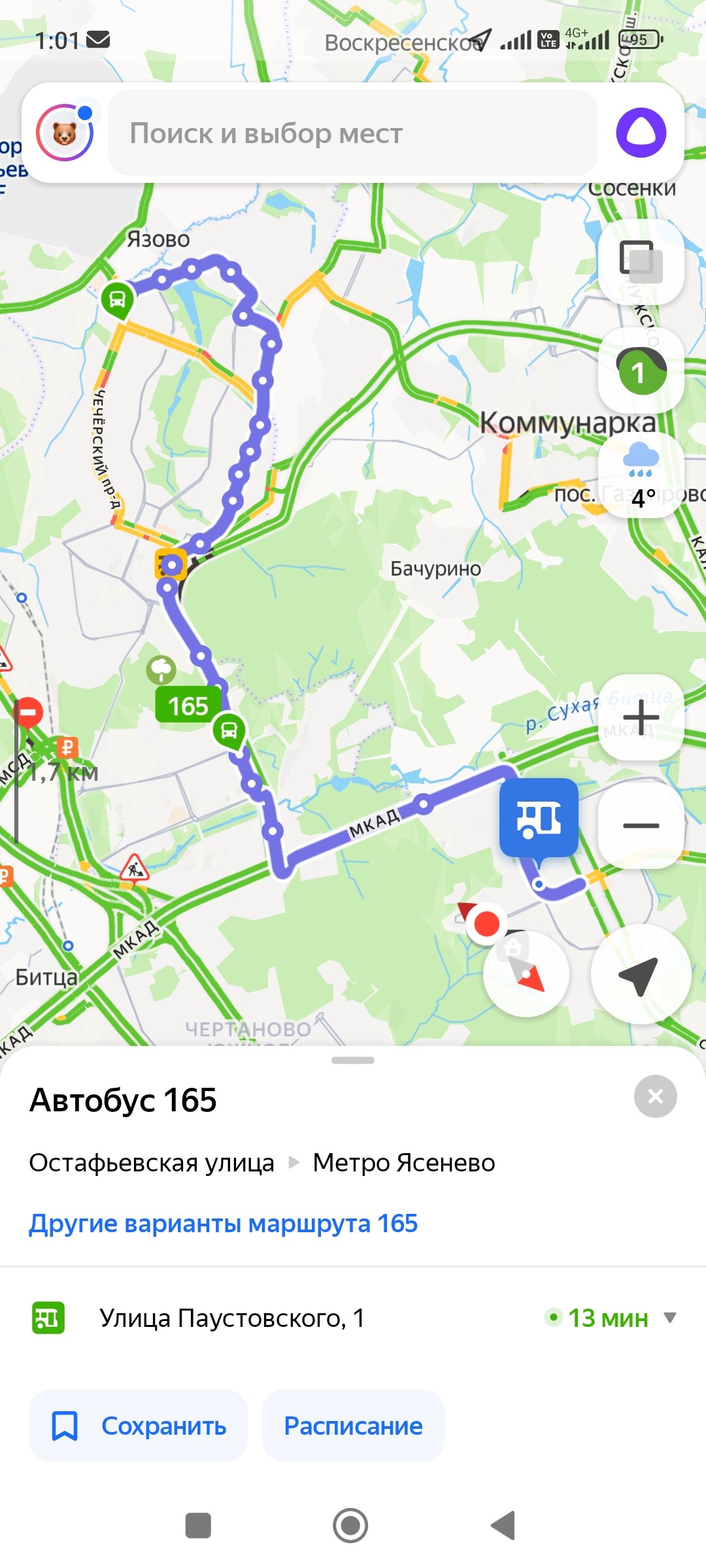Screen dimensions: 706x1568
Task: Center map on my current location
Action: pos(640,975)
